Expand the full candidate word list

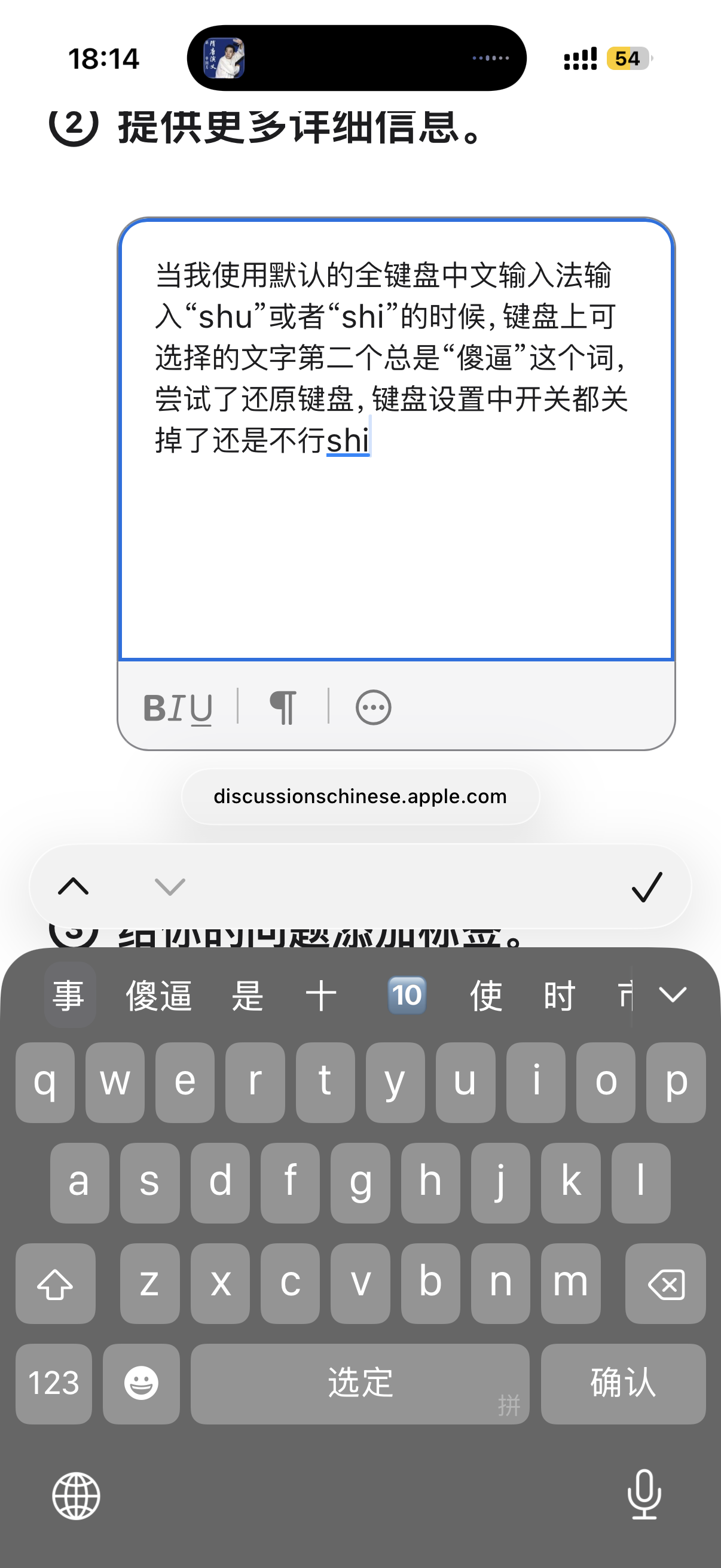673,995
